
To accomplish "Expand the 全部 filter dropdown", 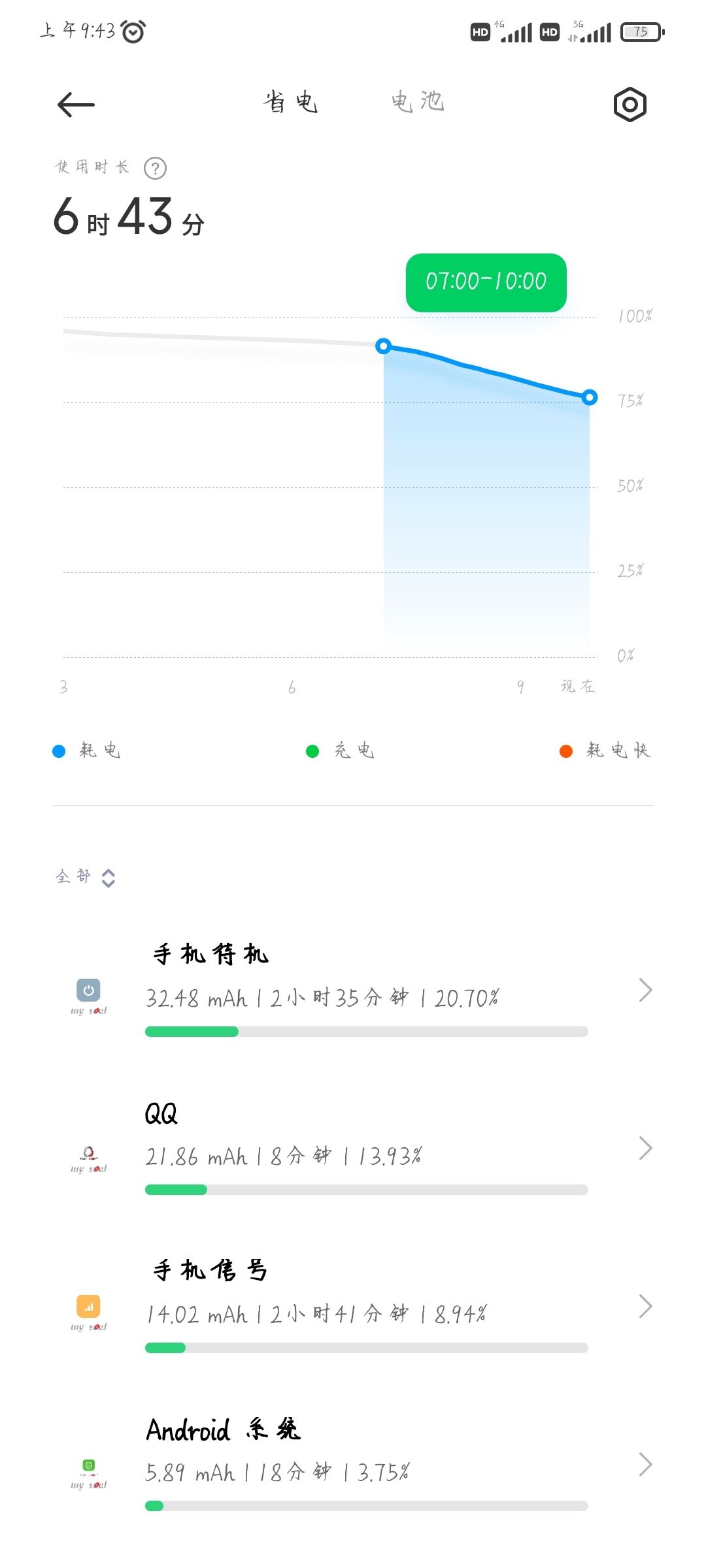I will point(86,877).
